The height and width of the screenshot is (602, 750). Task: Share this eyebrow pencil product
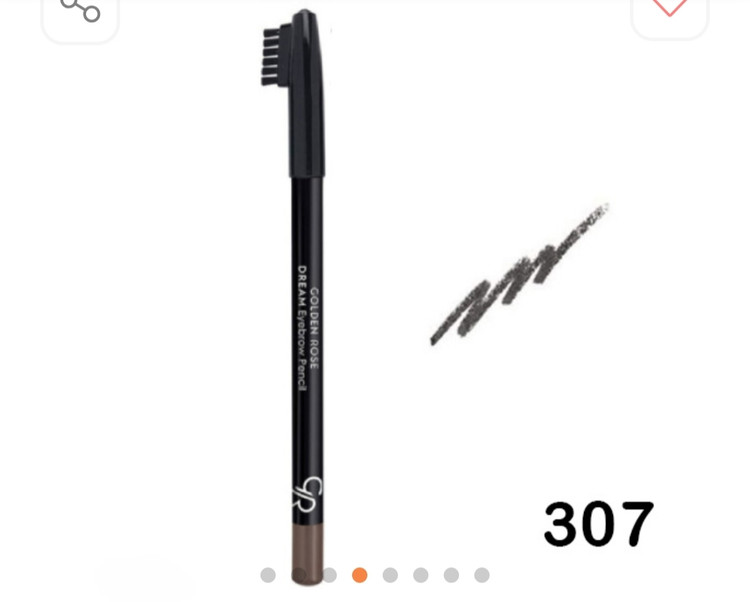coord(80,11)
